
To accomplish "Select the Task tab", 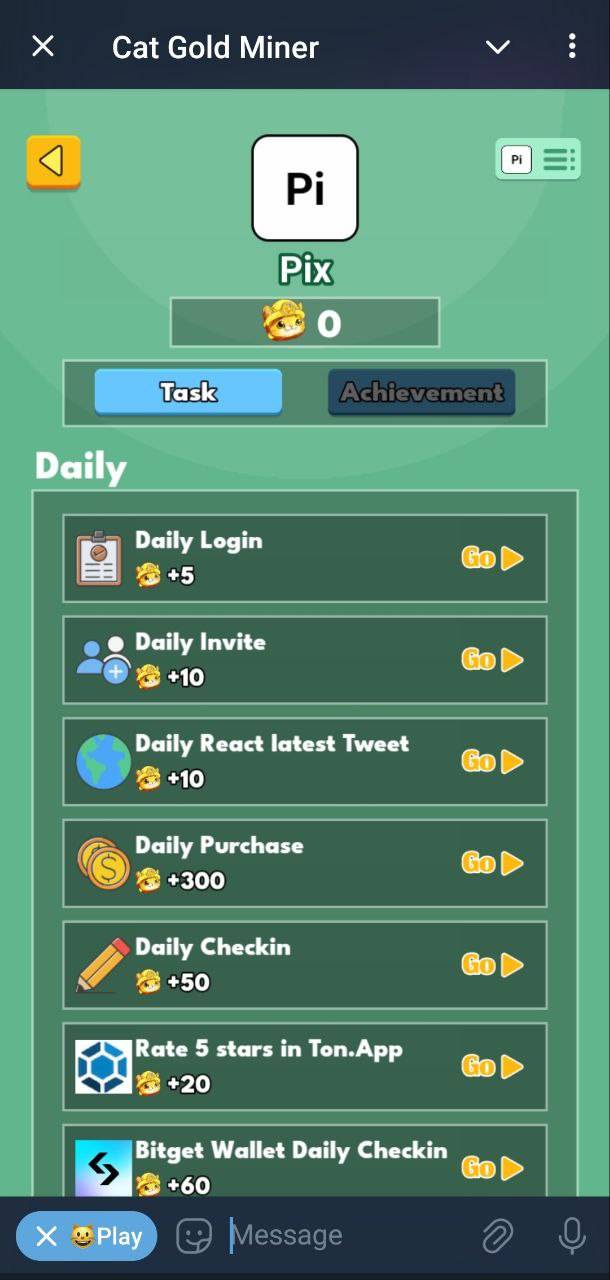I will 188,392.
